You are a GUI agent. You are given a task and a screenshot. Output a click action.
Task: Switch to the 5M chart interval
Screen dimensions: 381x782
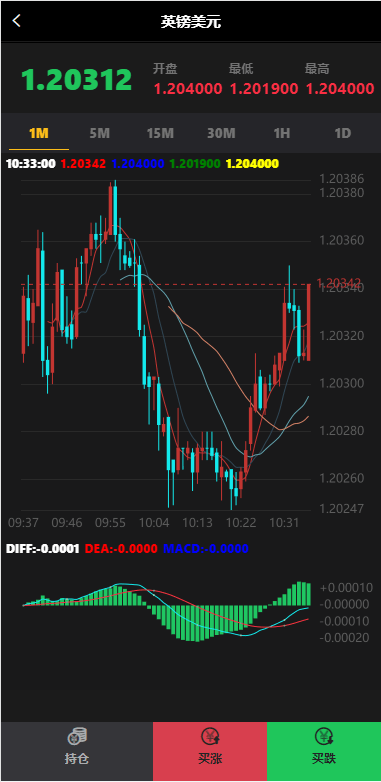(x=100, y=133)
